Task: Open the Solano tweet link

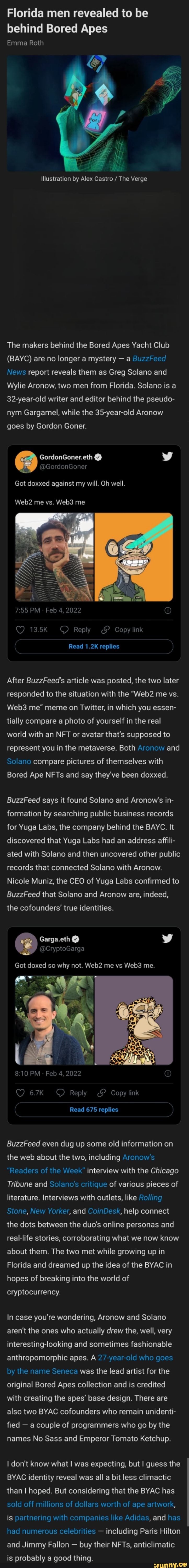Action: (18, 761)
